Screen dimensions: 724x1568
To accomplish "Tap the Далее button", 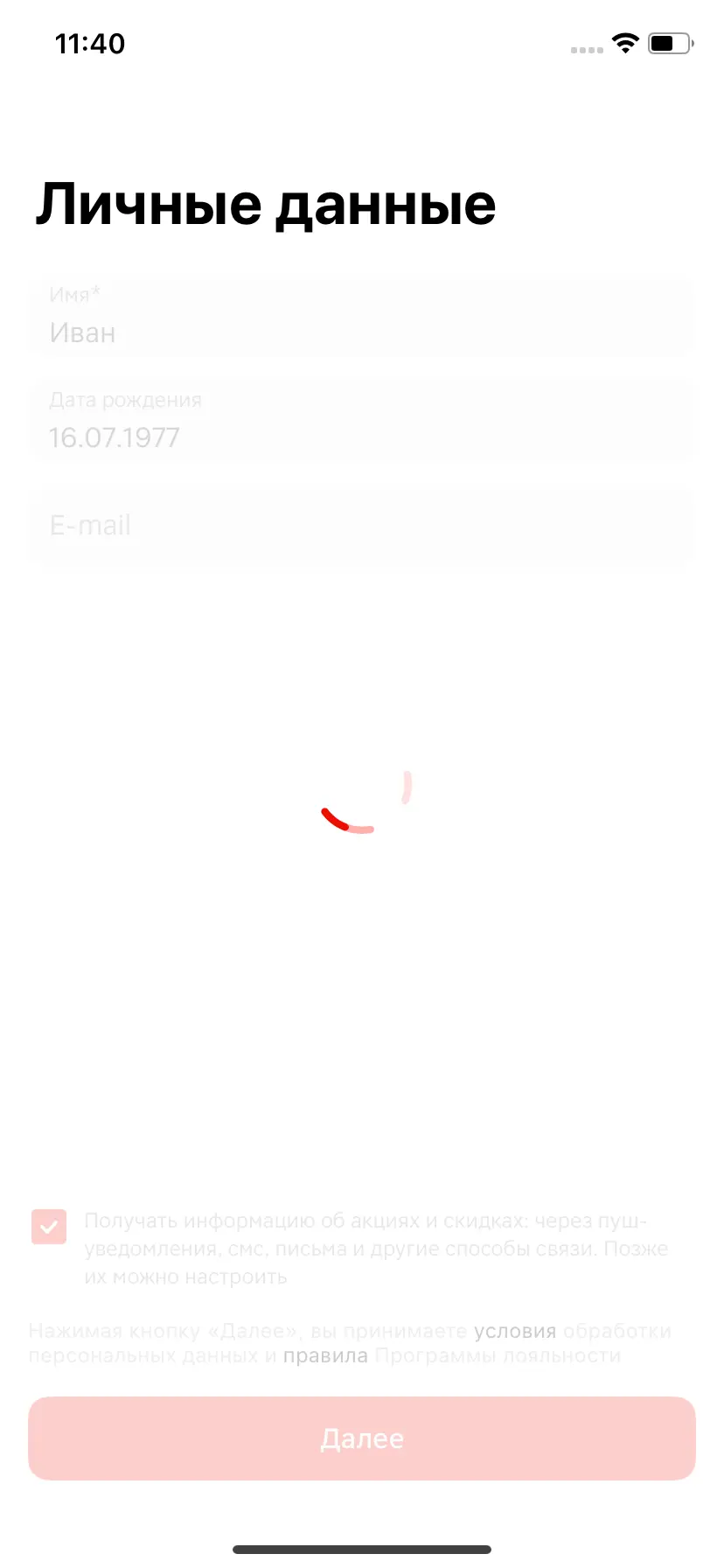I will 362,1438.
